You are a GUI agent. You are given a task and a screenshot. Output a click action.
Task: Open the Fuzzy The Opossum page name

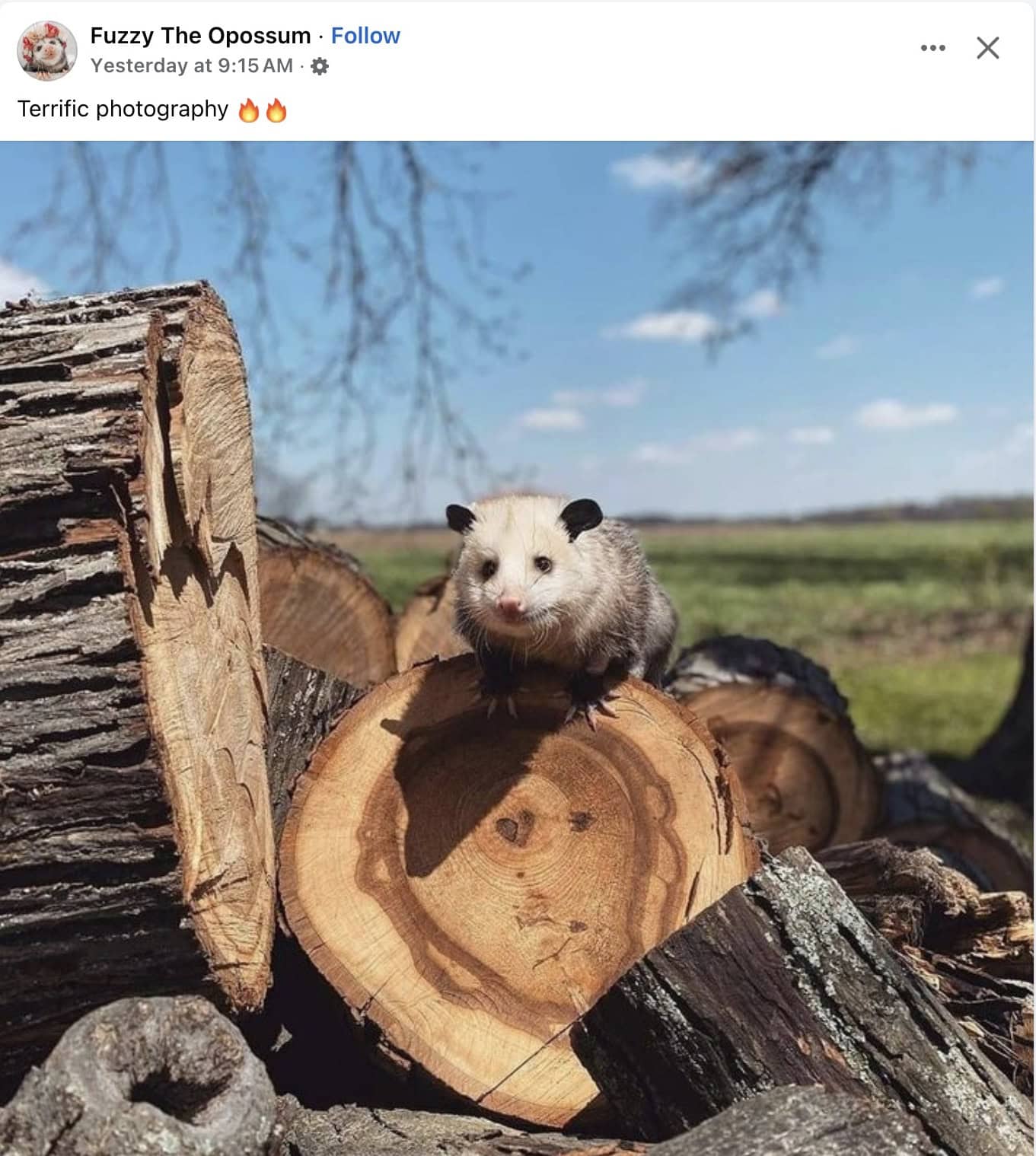coord(200,36)
